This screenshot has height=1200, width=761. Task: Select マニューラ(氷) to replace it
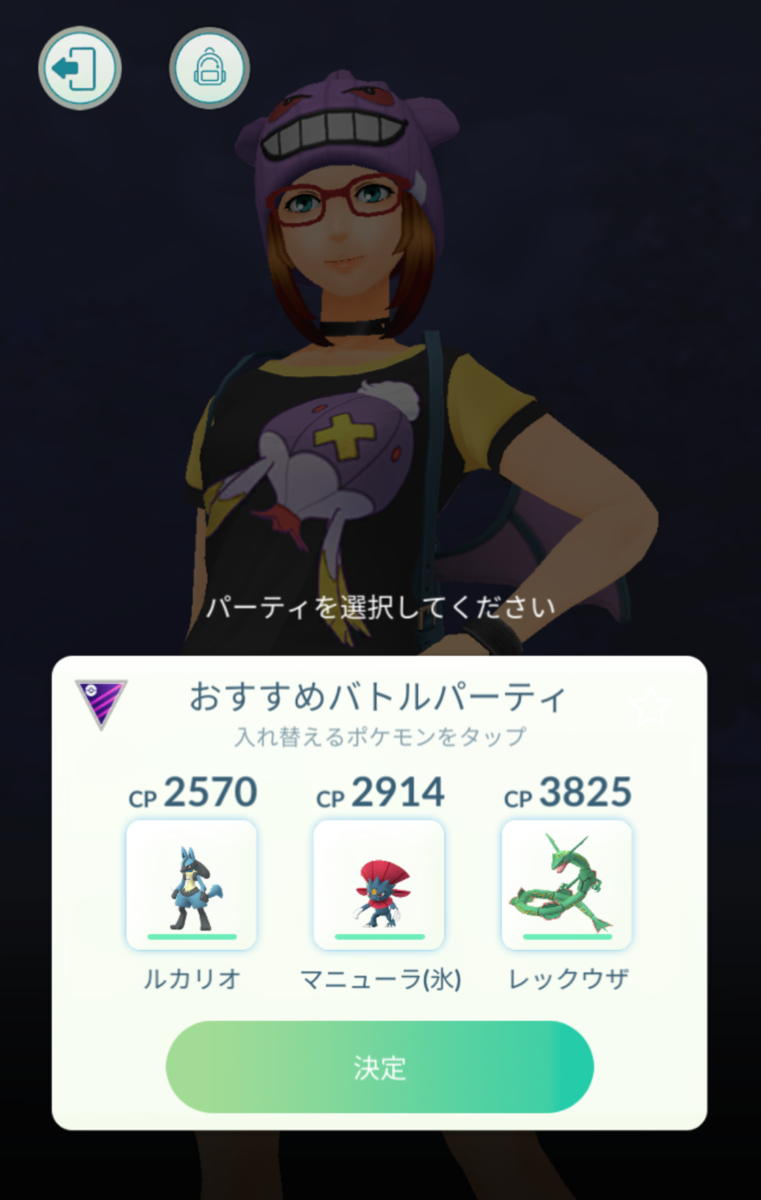(x=379, y=884)
